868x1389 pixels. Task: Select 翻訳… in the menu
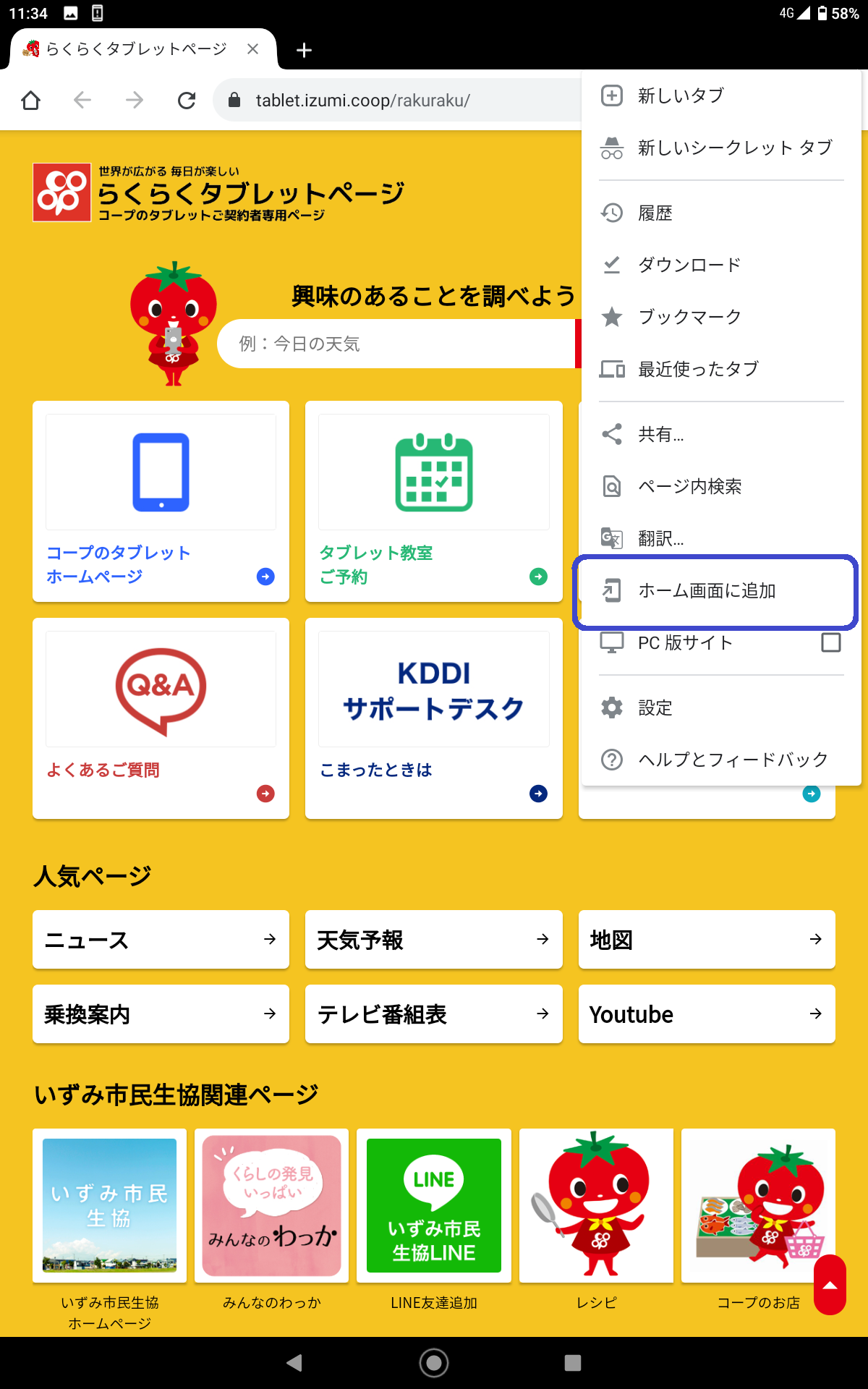660,538
